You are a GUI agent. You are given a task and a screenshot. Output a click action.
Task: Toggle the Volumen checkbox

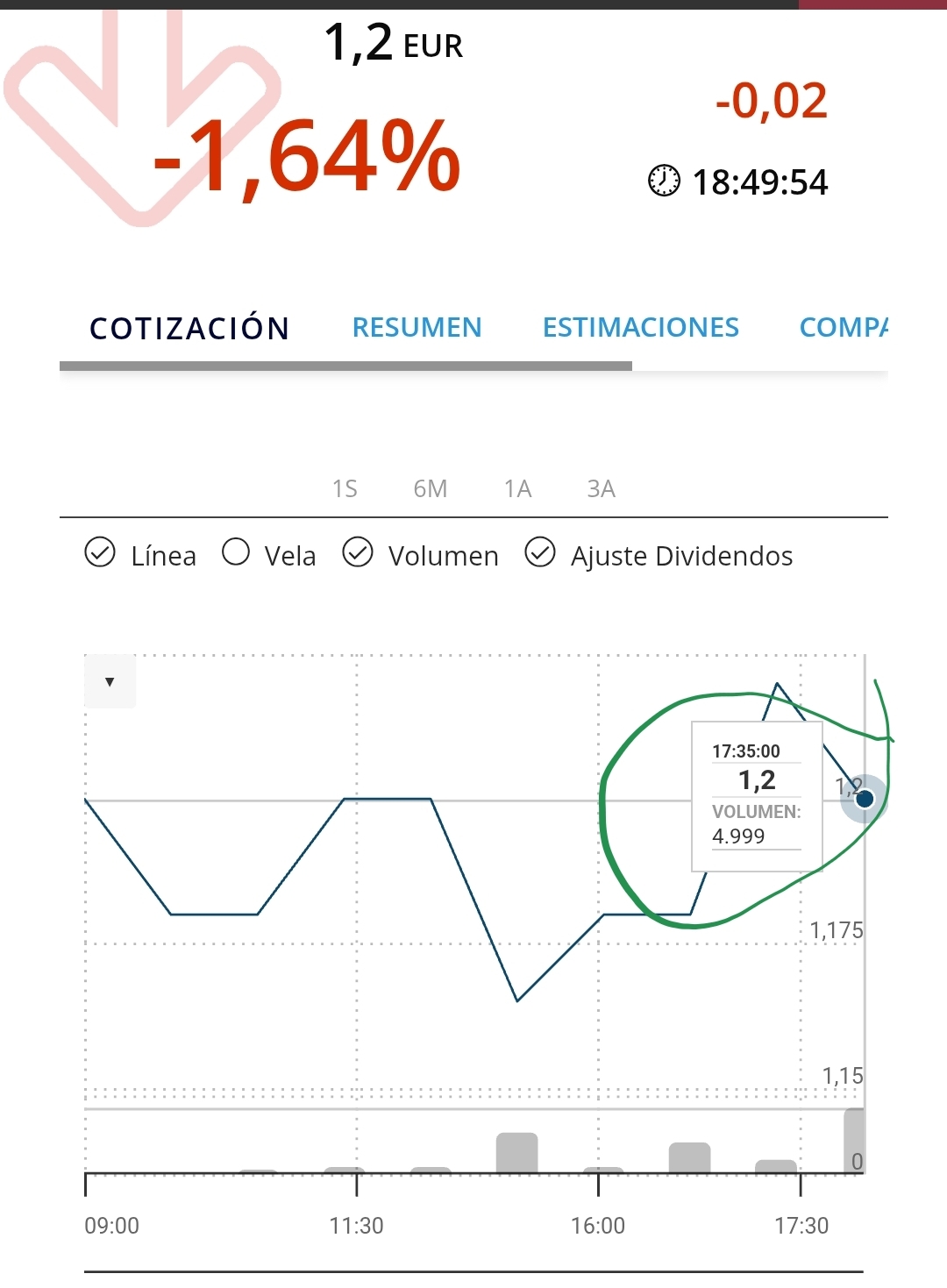[358, 553]
